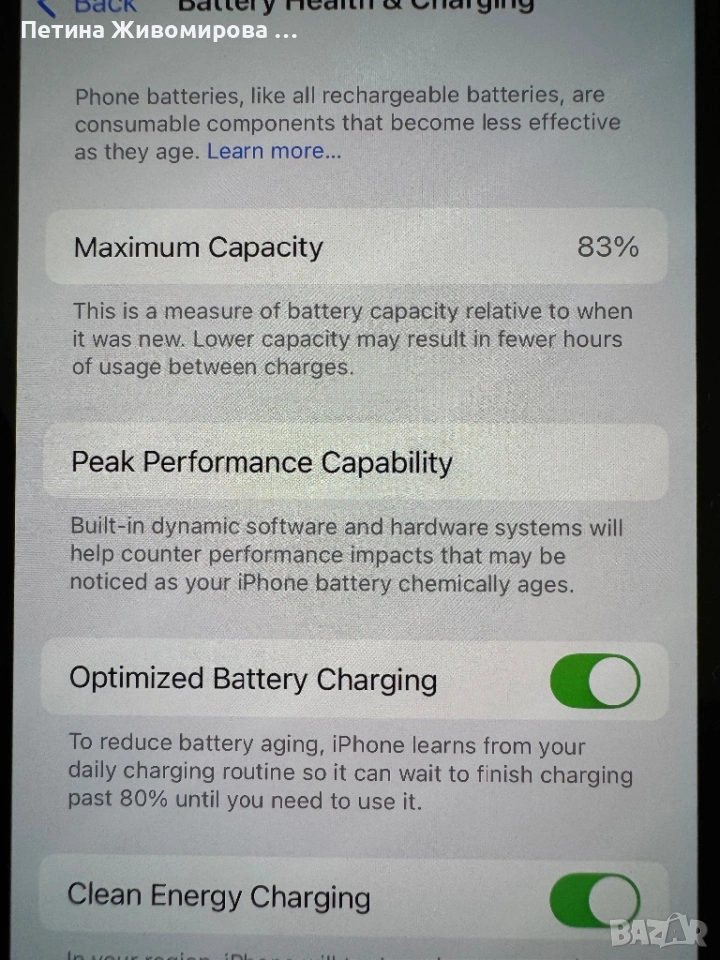Viewport: 720px width, 960px height.
Task: Go back to the previous settings page
Action: [x=90, y=5]
